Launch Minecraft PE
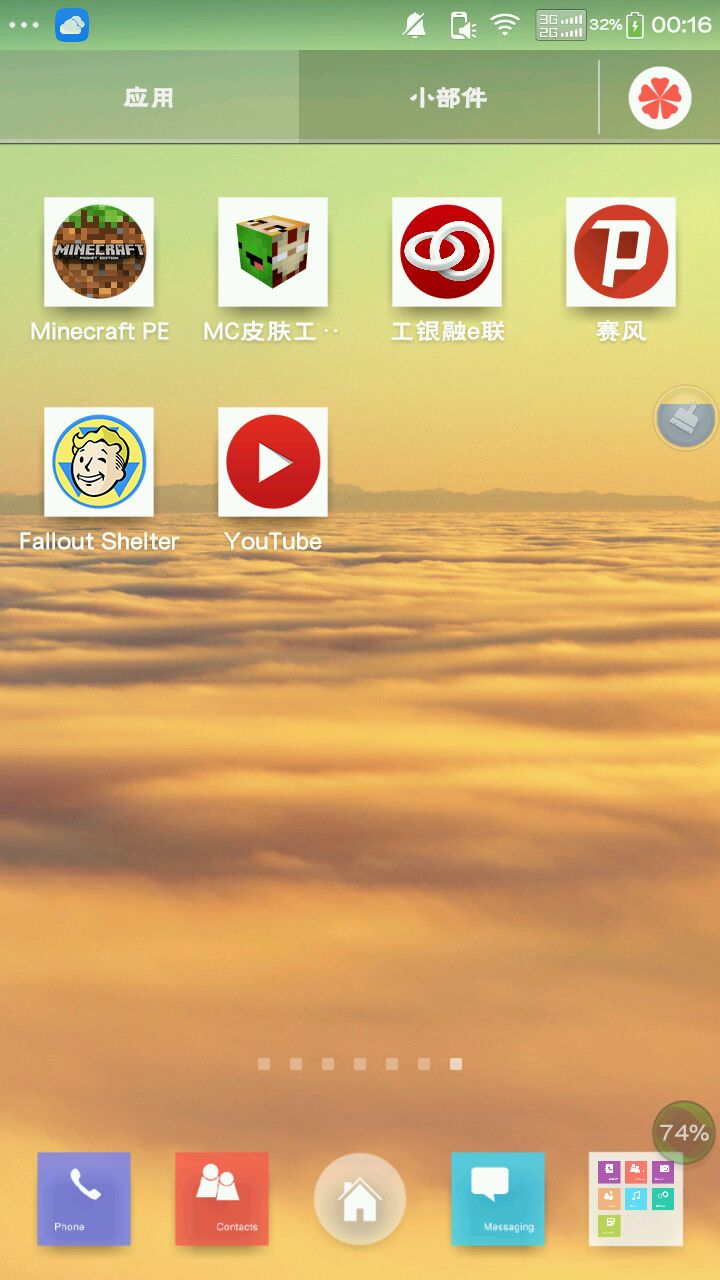The width and height of the screenshot is (720, 1280). point(99,252)
